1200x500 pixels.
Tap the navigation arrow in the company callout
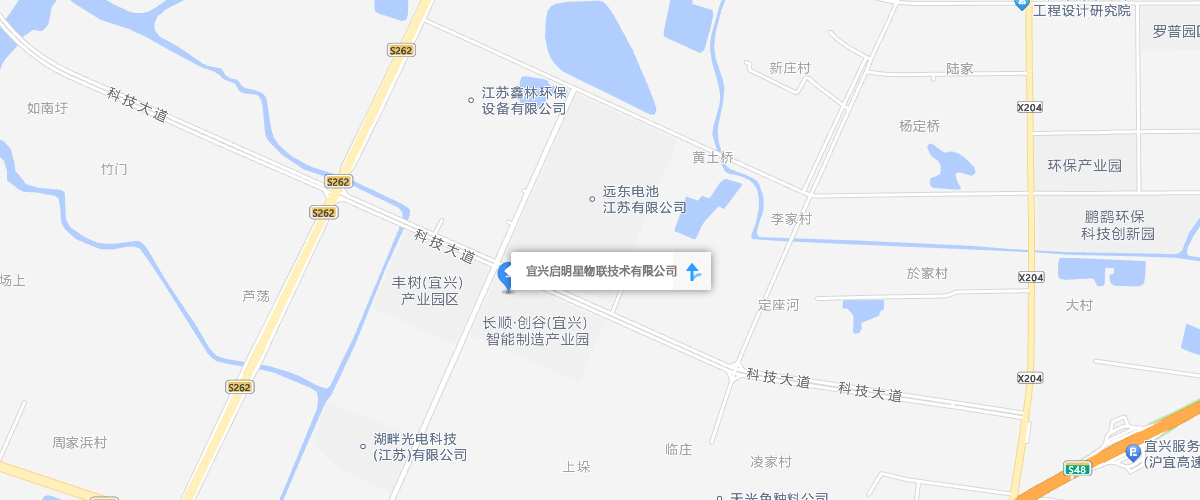[694, 271]
